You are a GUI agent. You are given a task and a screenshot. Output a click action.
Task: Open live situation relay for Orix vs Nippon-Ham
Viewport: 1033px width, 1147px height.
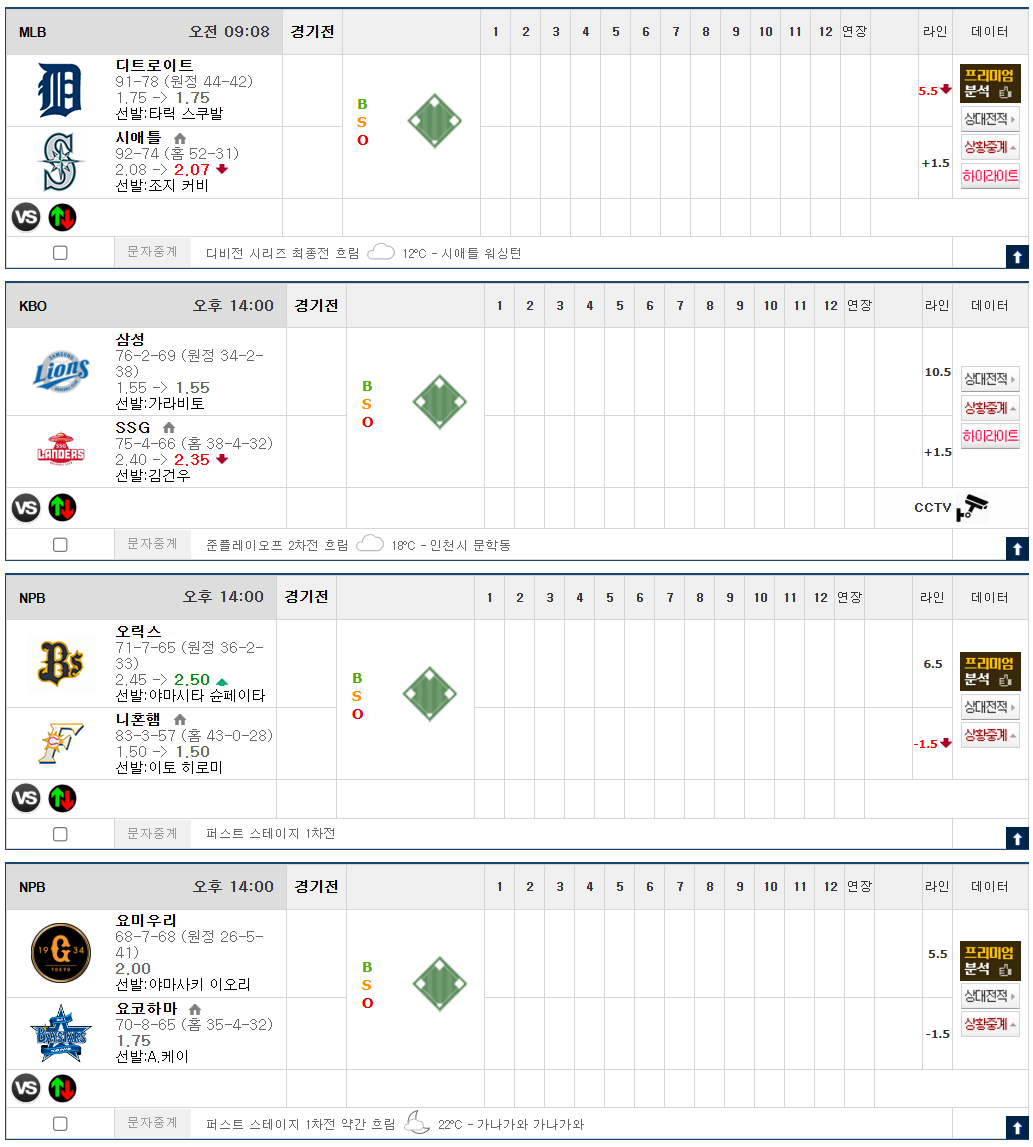[x=990, y=735]
